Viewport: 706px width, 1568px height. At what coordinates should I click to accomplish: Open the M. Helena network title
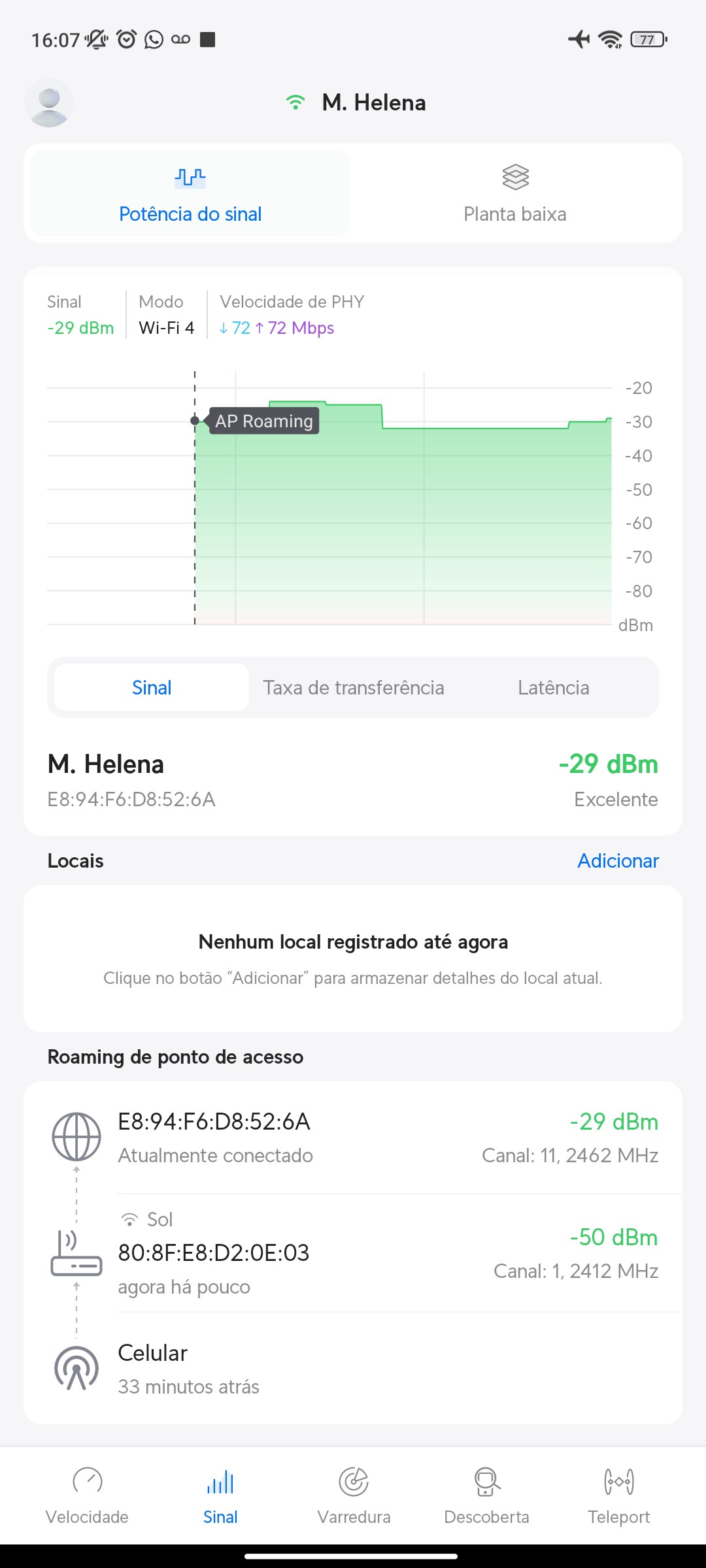coord(373,103)
